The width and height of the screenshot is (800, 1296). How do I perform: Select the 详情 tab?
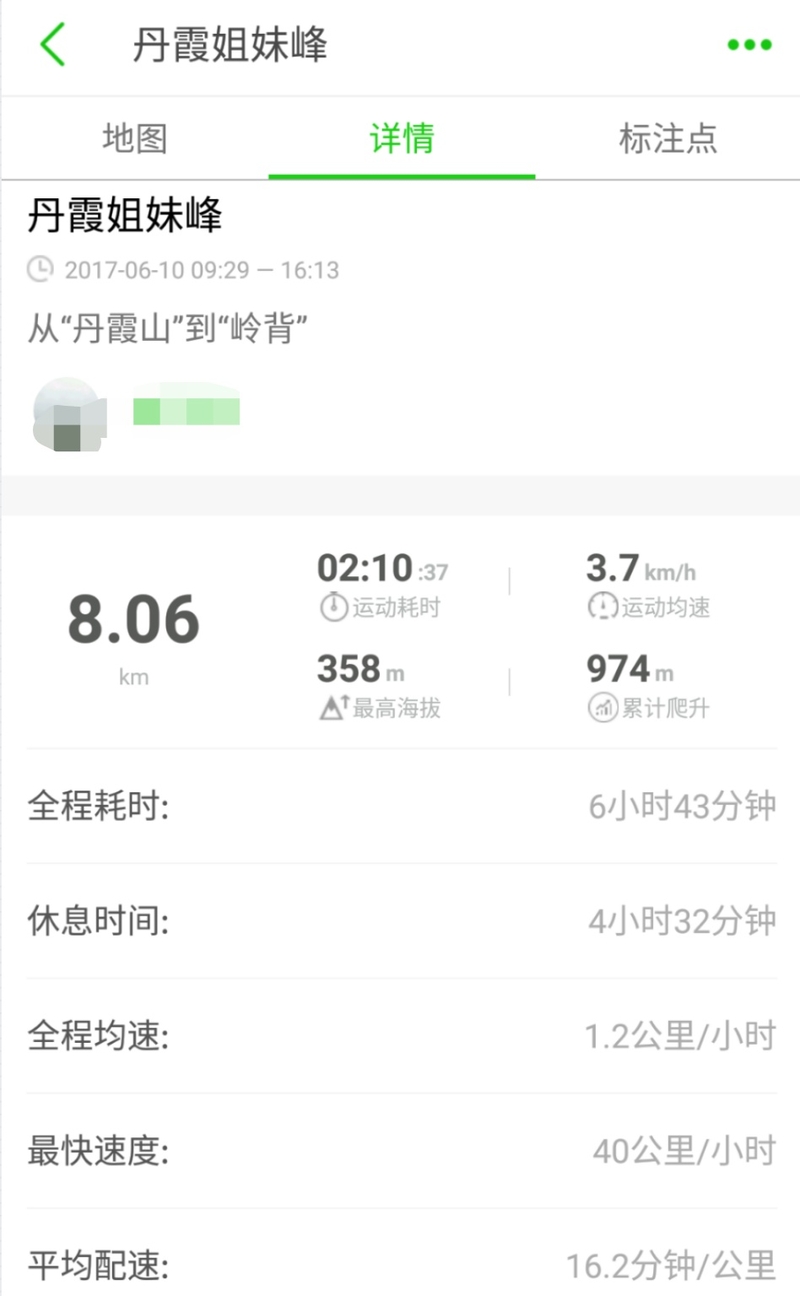tap(402, 138)
